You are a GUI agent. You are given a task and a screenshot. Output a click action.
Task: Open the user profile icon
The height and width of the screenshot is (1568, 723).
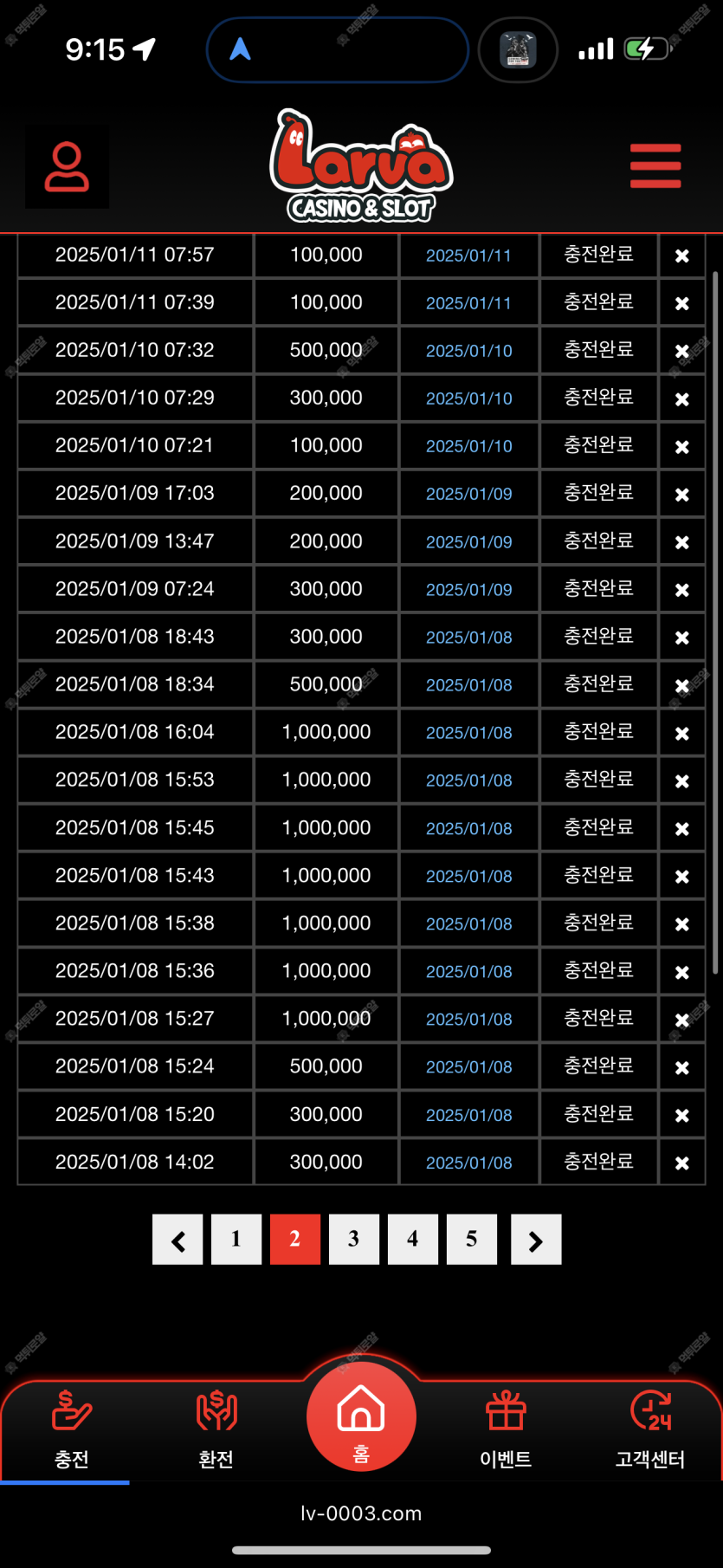tap(67, 167)
